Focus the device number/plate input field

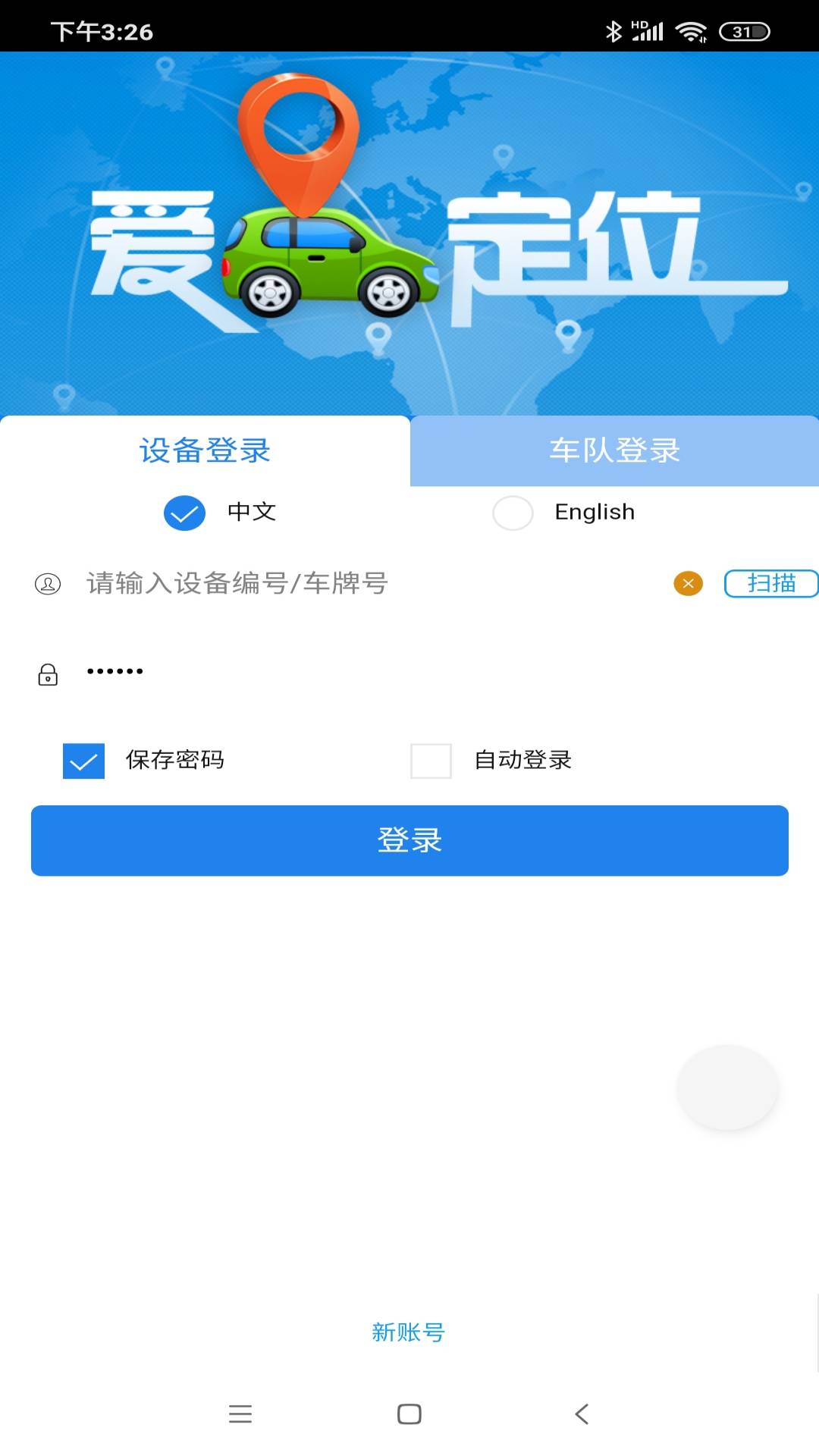[364, 583]
